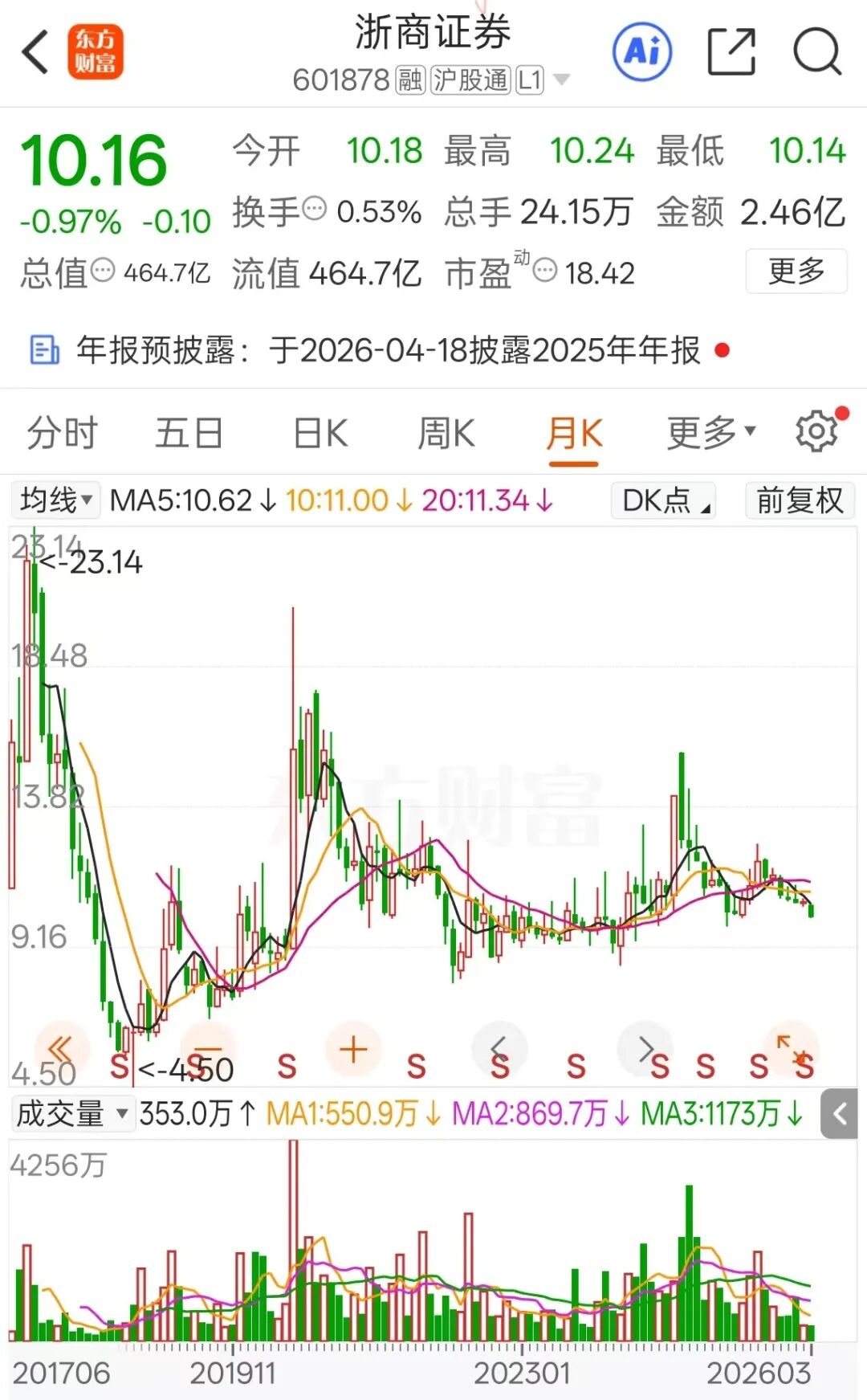Tap 更多 button for more quote data
Viewport: 867px width, 1400px height.
(796, 271)
